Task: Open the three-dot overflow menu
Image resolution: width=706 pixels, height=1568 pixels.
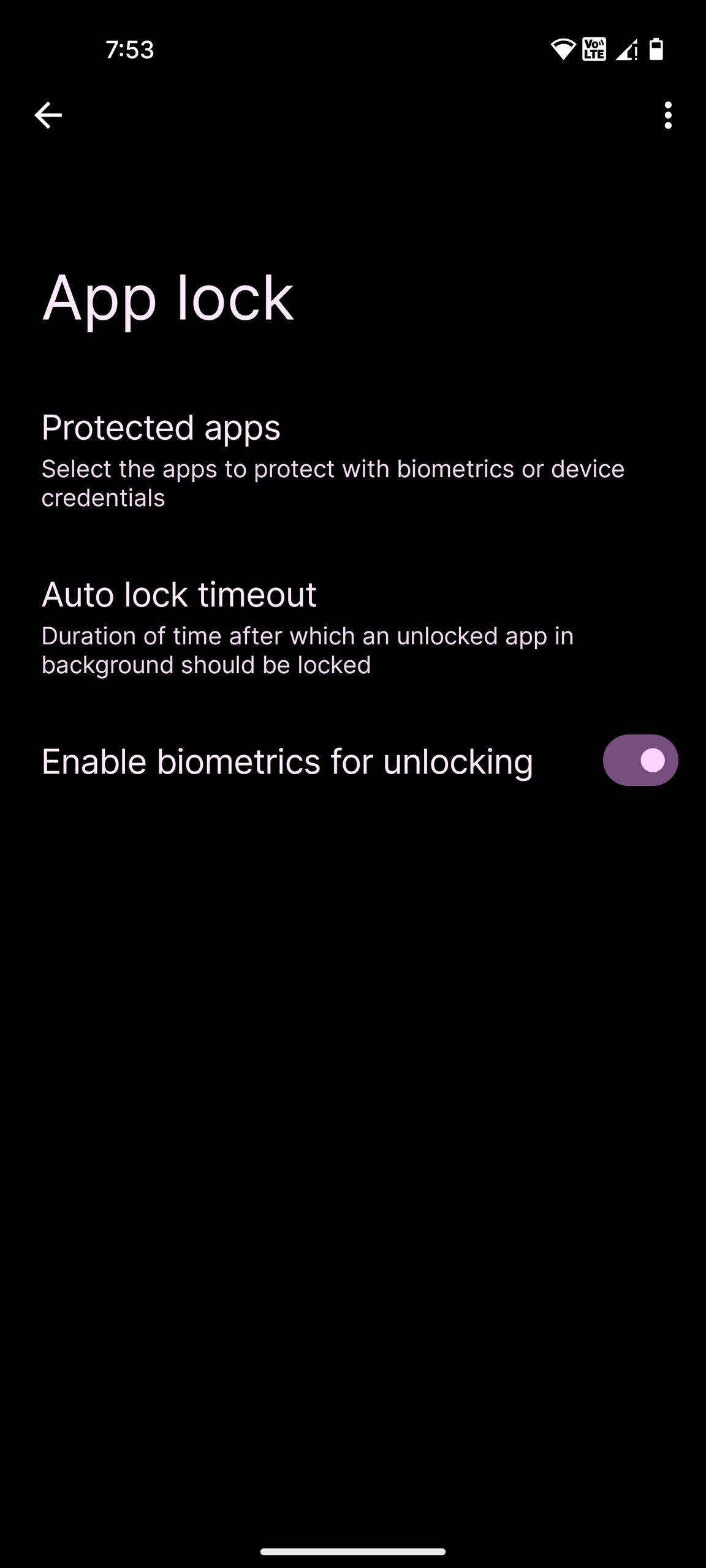Action: click(667, 115)
